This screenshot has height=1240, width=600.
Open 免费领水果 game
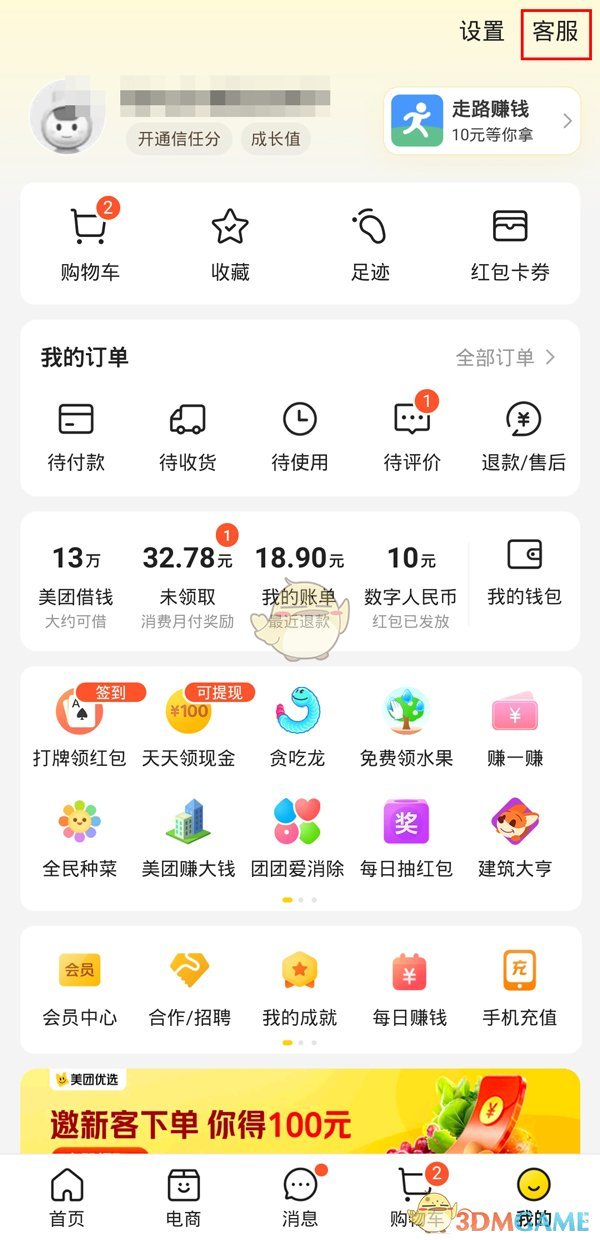(406, 727)
